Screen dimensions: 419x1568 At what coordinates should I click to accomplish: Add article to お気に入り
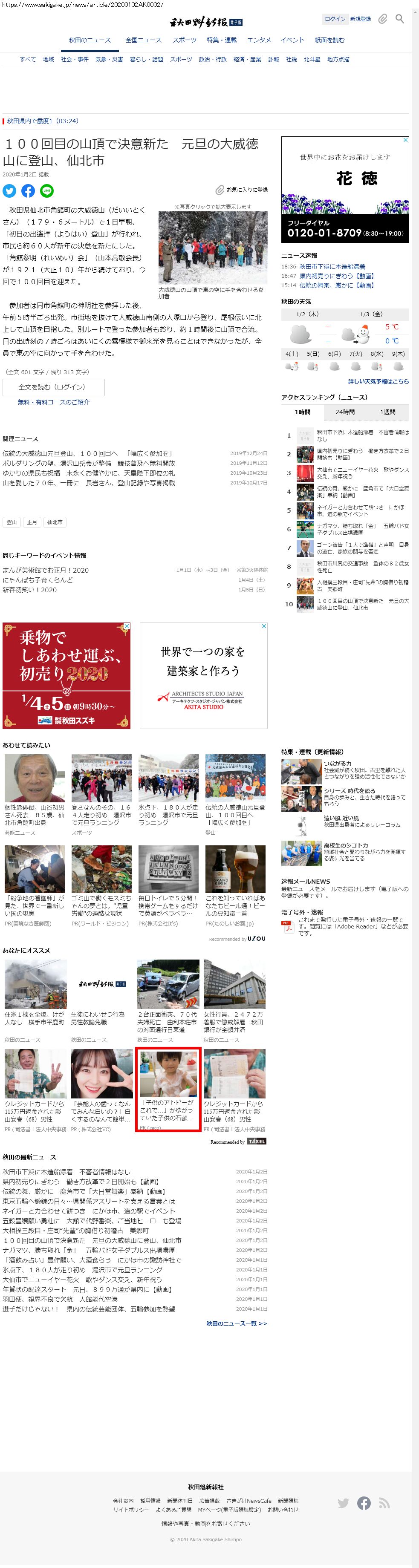(x=242, y=190)
